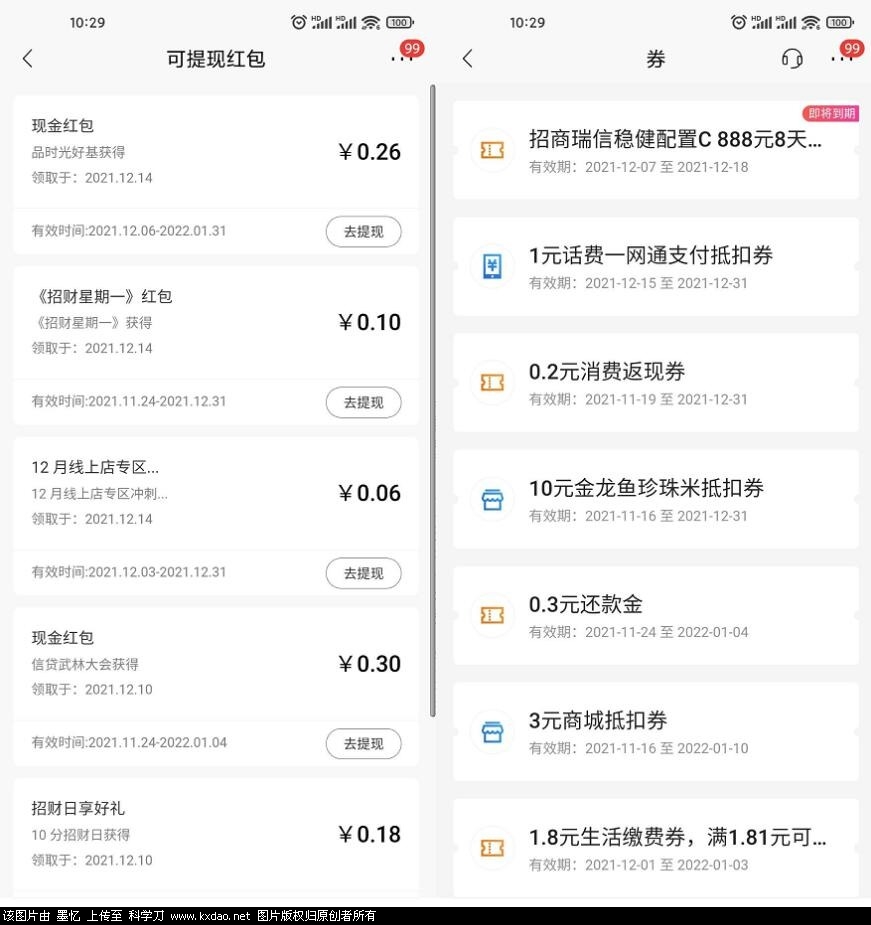The width and height of the screenshot is (871, 925).
Task: Open the 3元商城抵扣券 coupon
Action: [x=655, y=731]
